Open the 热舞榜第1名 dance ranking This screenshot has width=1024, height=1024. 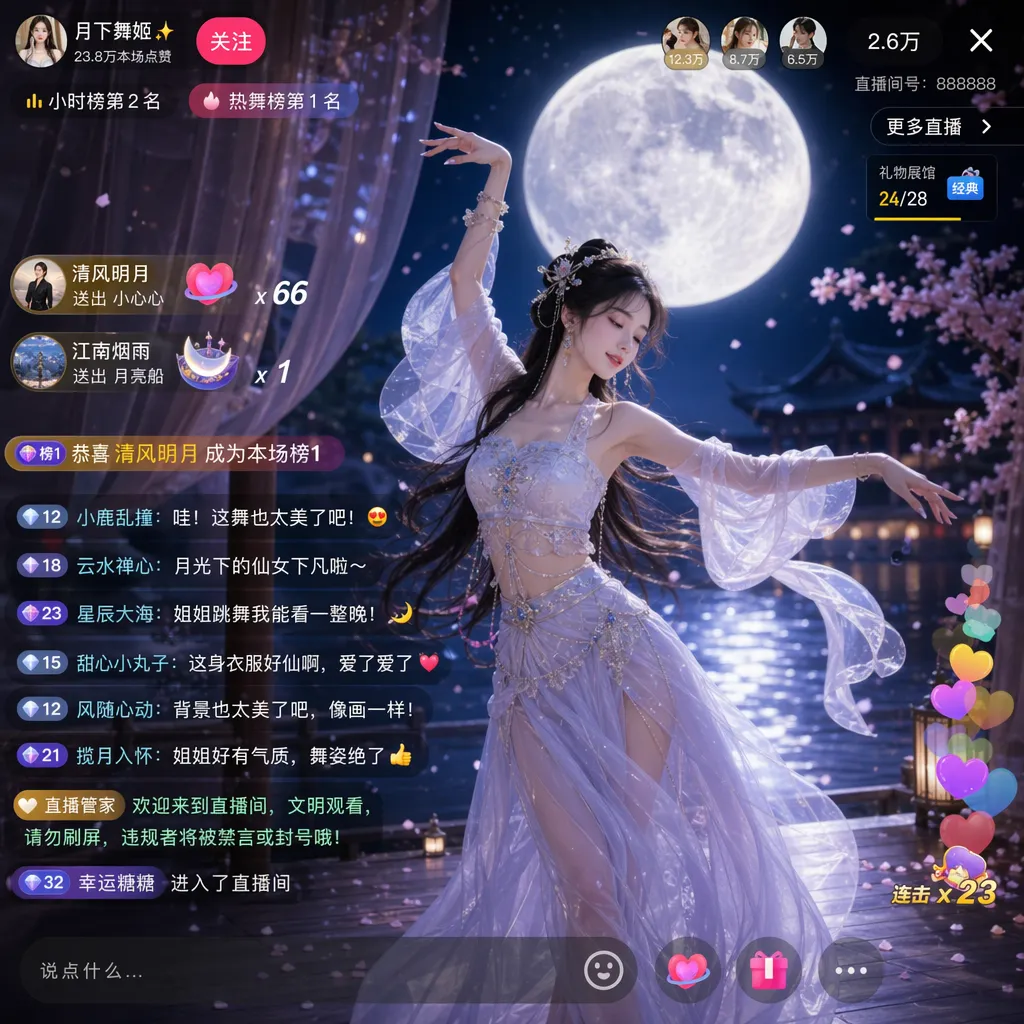[x=272, y=101]
